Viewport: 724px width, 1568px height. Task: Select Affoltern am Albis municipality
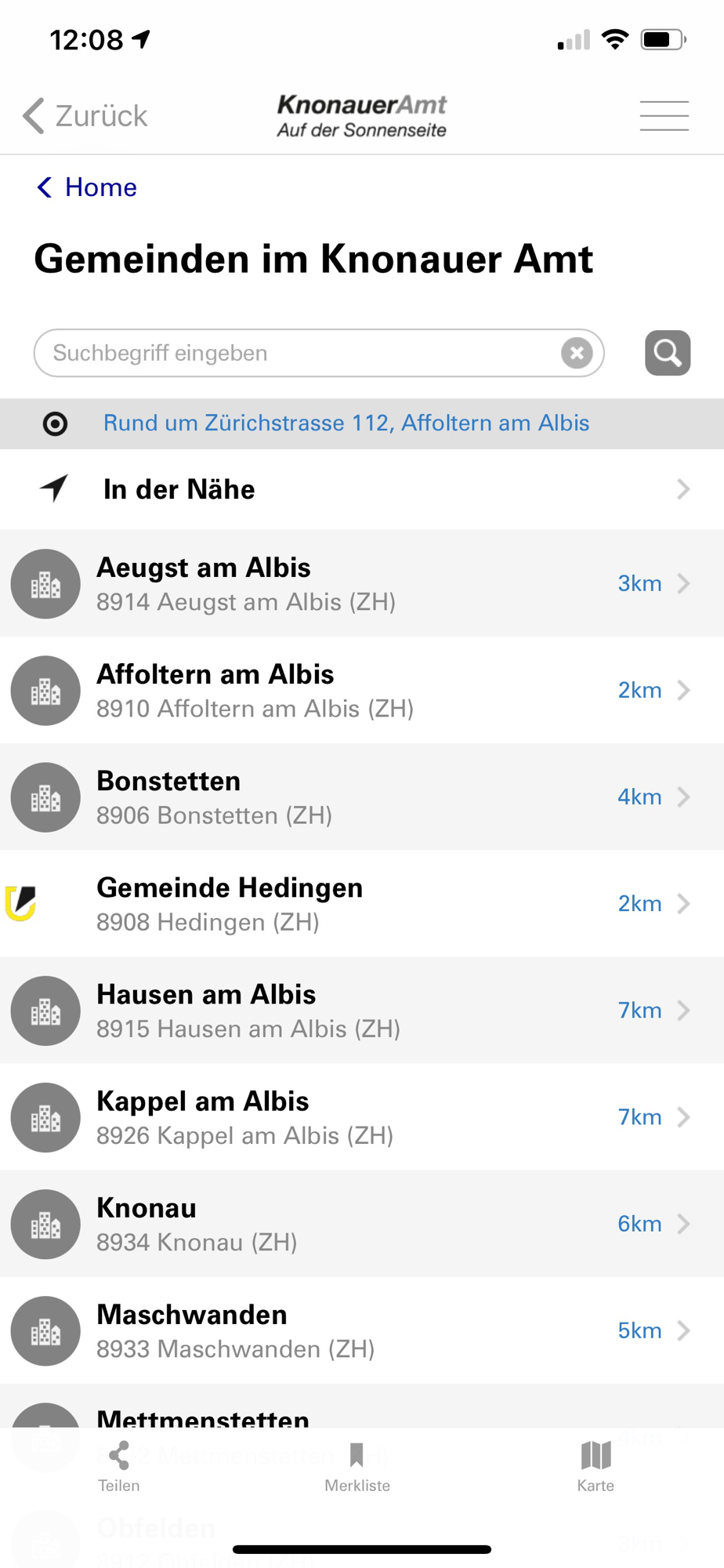click(362, 690)
